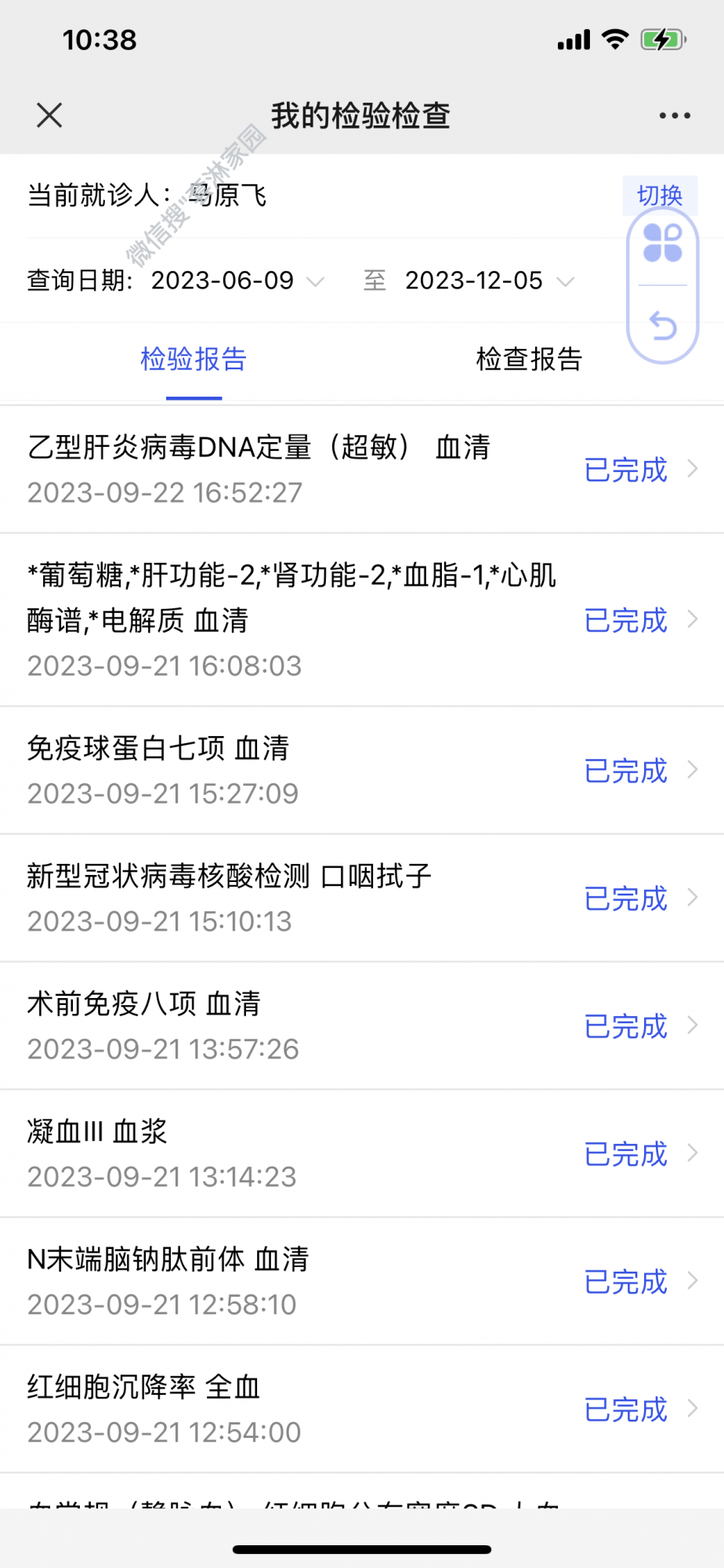Image resolution: width=724 pixels, height=1568 pixels.
Task: Open the three-dot more menu
Action: click(x=675, y=115)
